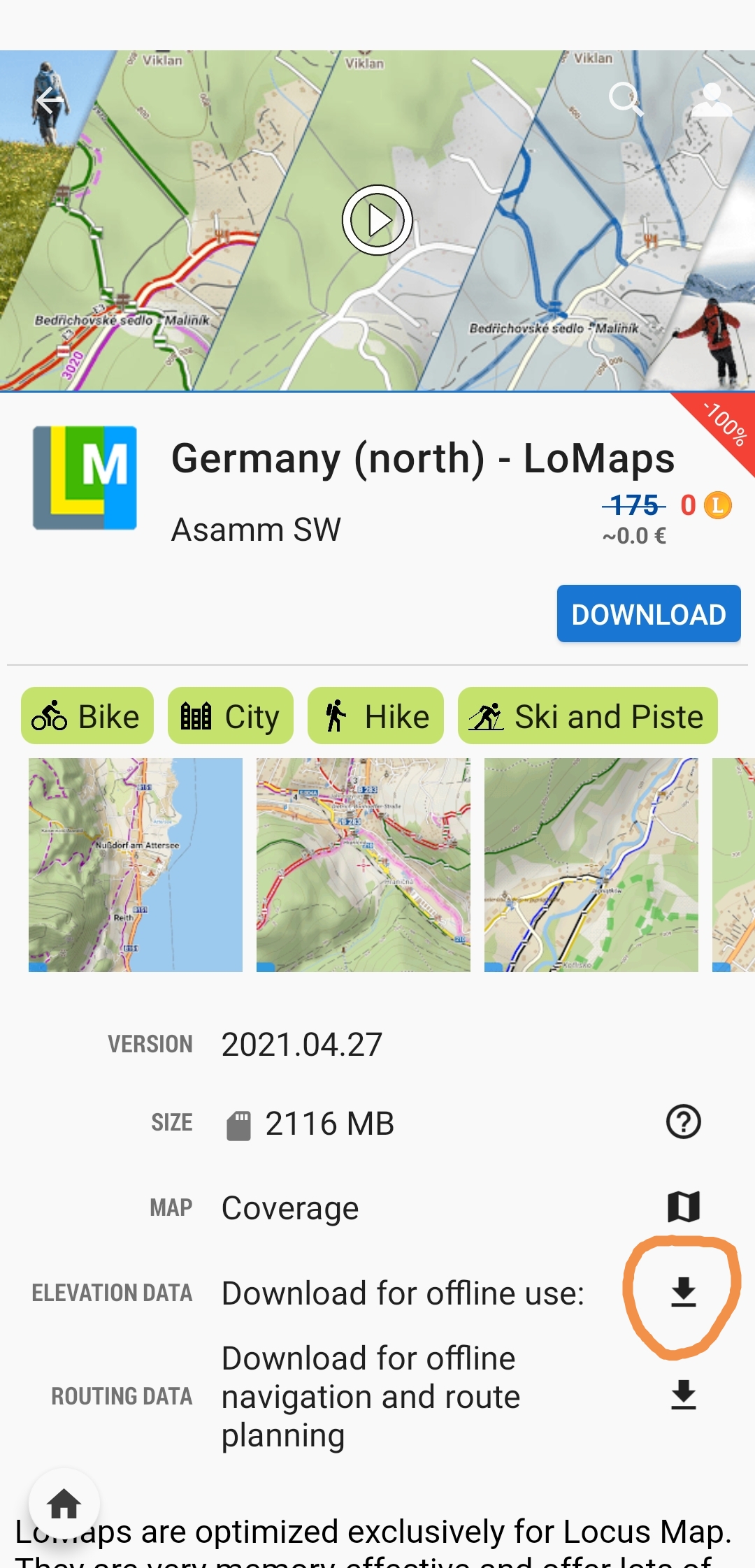Viewport: 755px width, 1568px height.
Task: Open the Nußdorf am Attersee map screenshot
Action: [136, 865]
